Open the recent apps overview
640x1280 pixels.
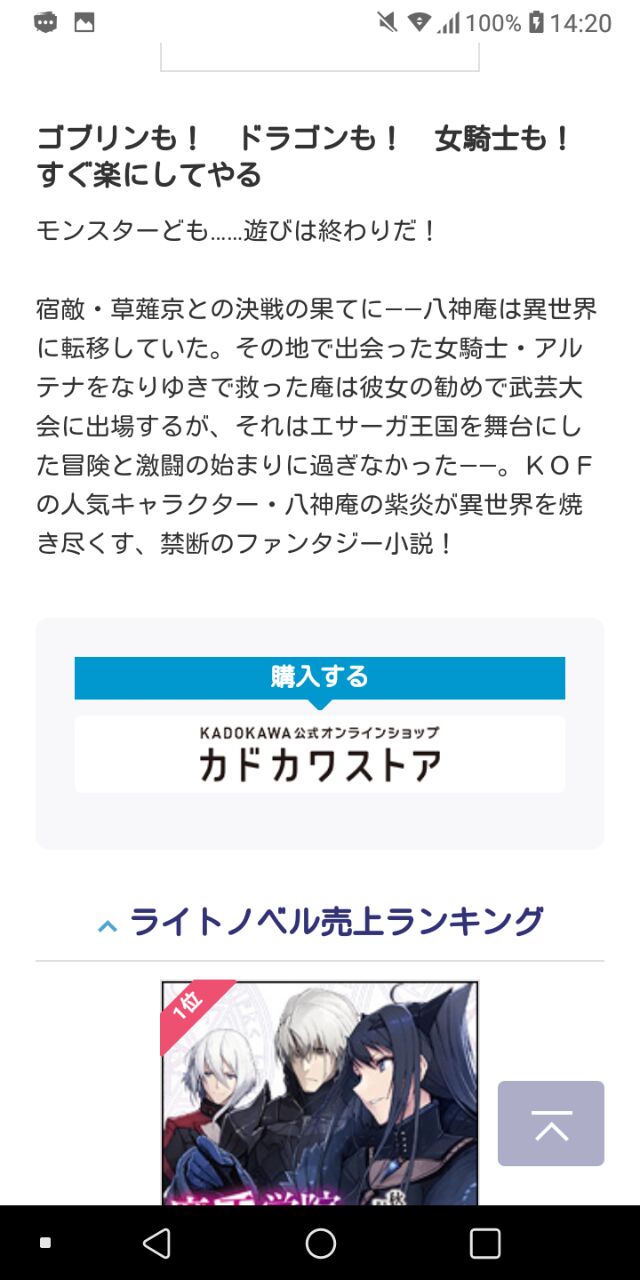tap(485, 1243)
